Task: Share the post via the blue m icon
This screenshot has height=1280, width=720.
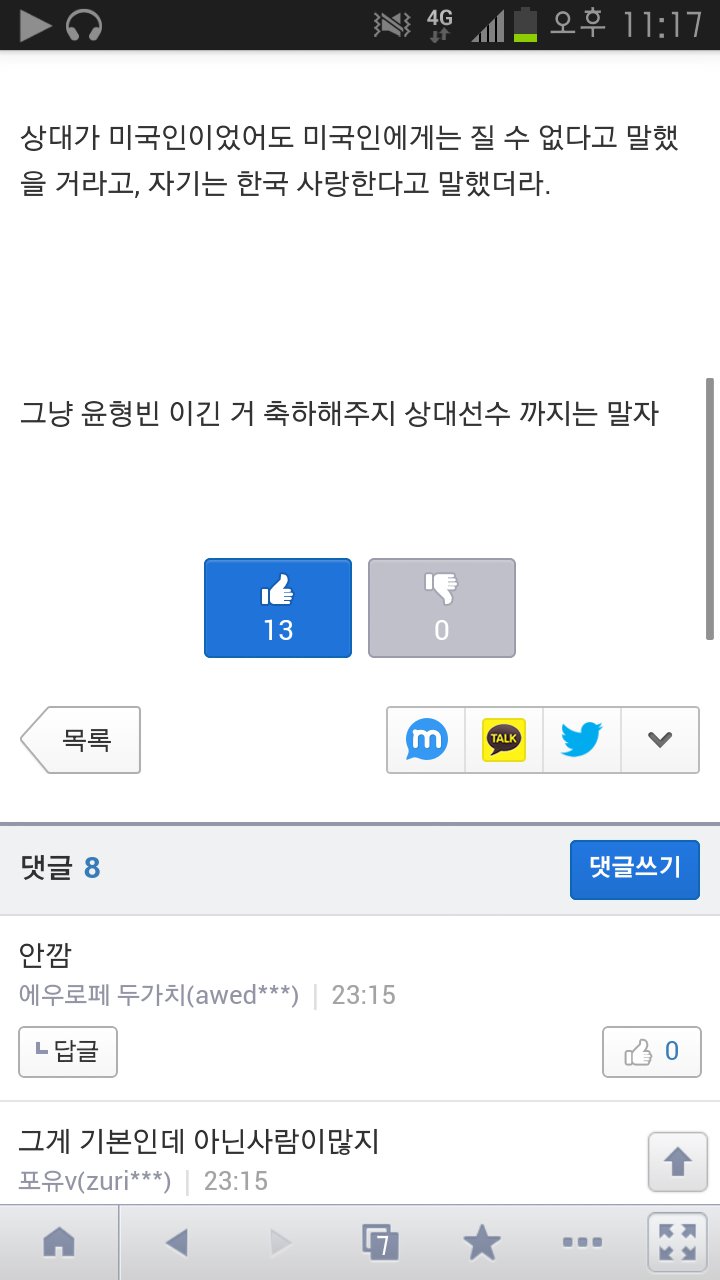Action: coord(427,740)
